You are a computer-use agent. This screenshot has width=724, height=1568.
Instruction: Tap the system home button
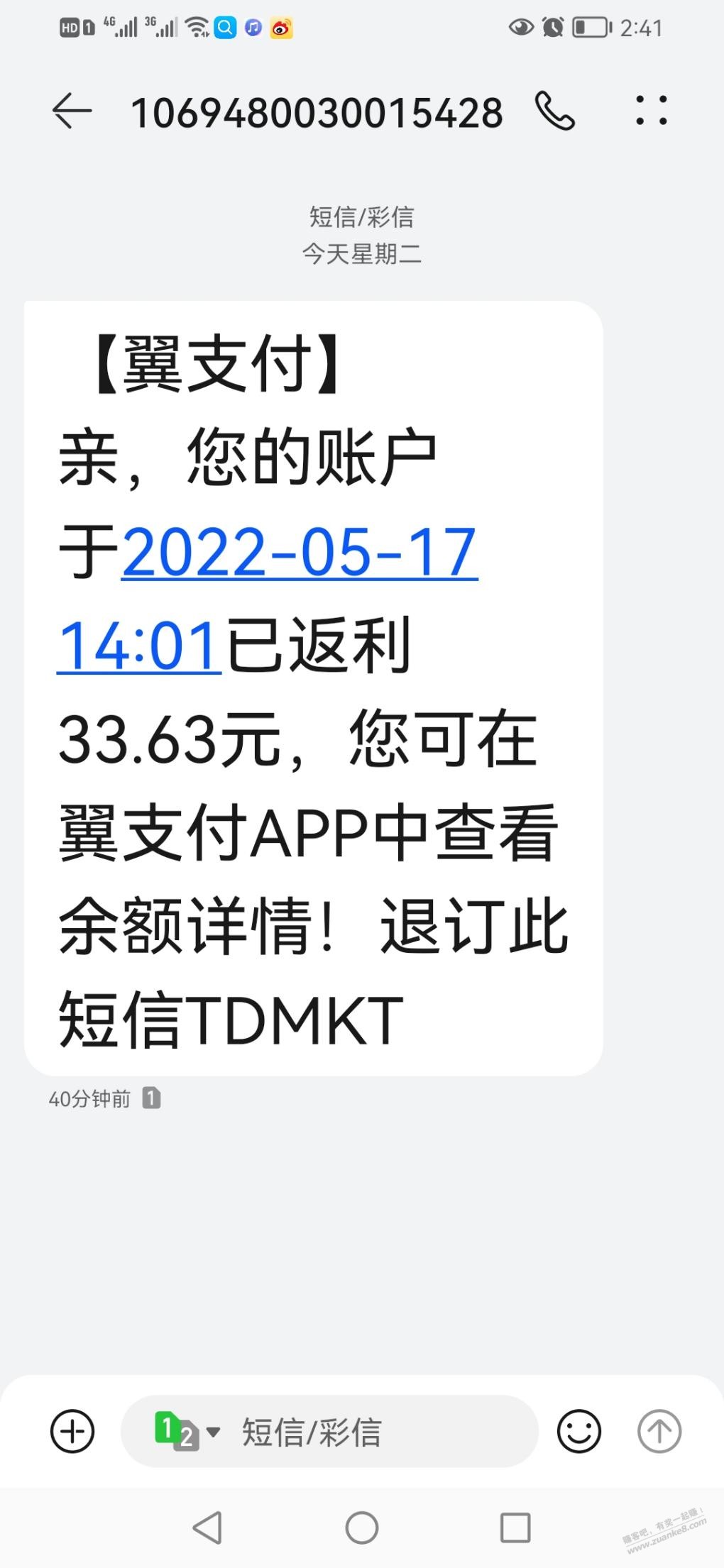[x=361, y=1528]
